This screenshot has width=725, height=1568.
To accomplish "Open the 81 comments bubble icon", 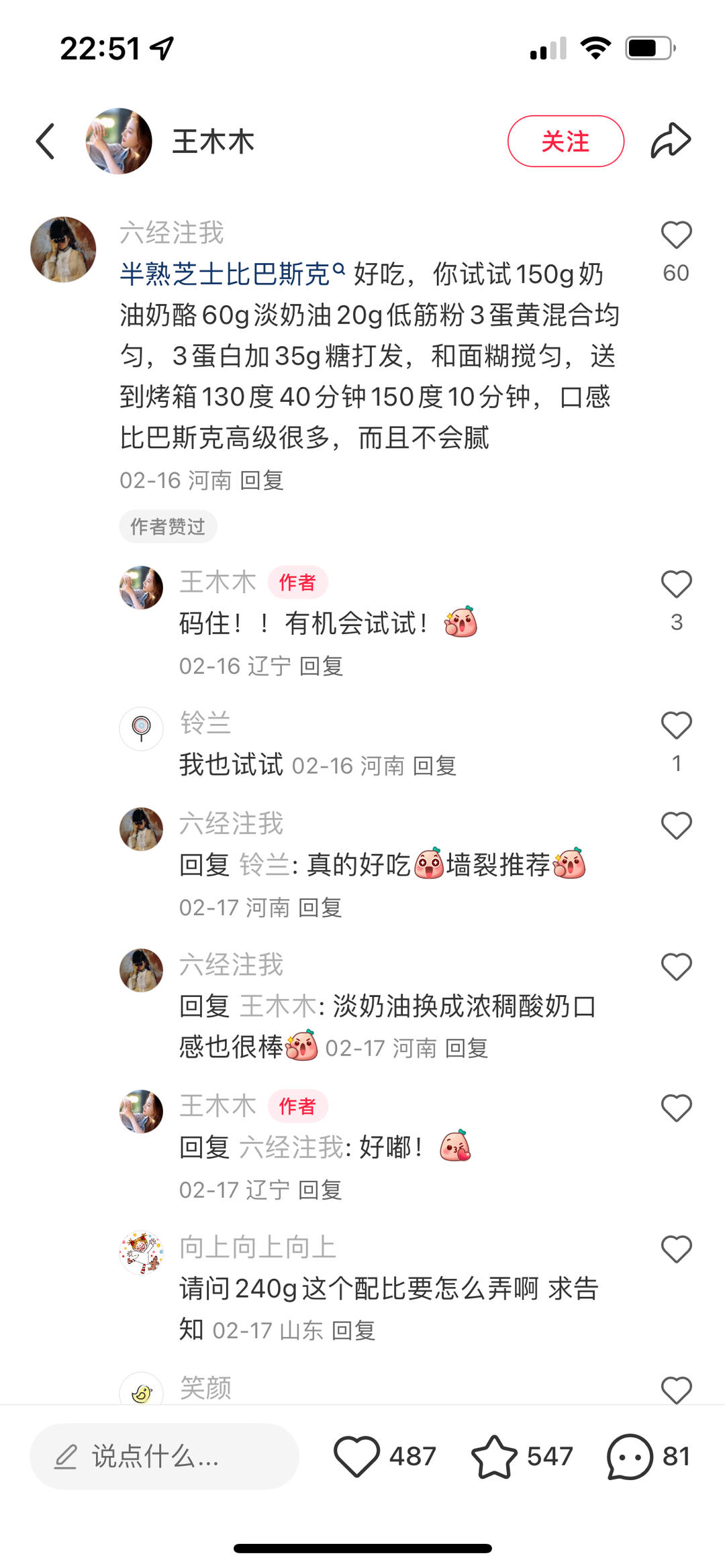I will pyautogui.click(x=630, y=1456).
